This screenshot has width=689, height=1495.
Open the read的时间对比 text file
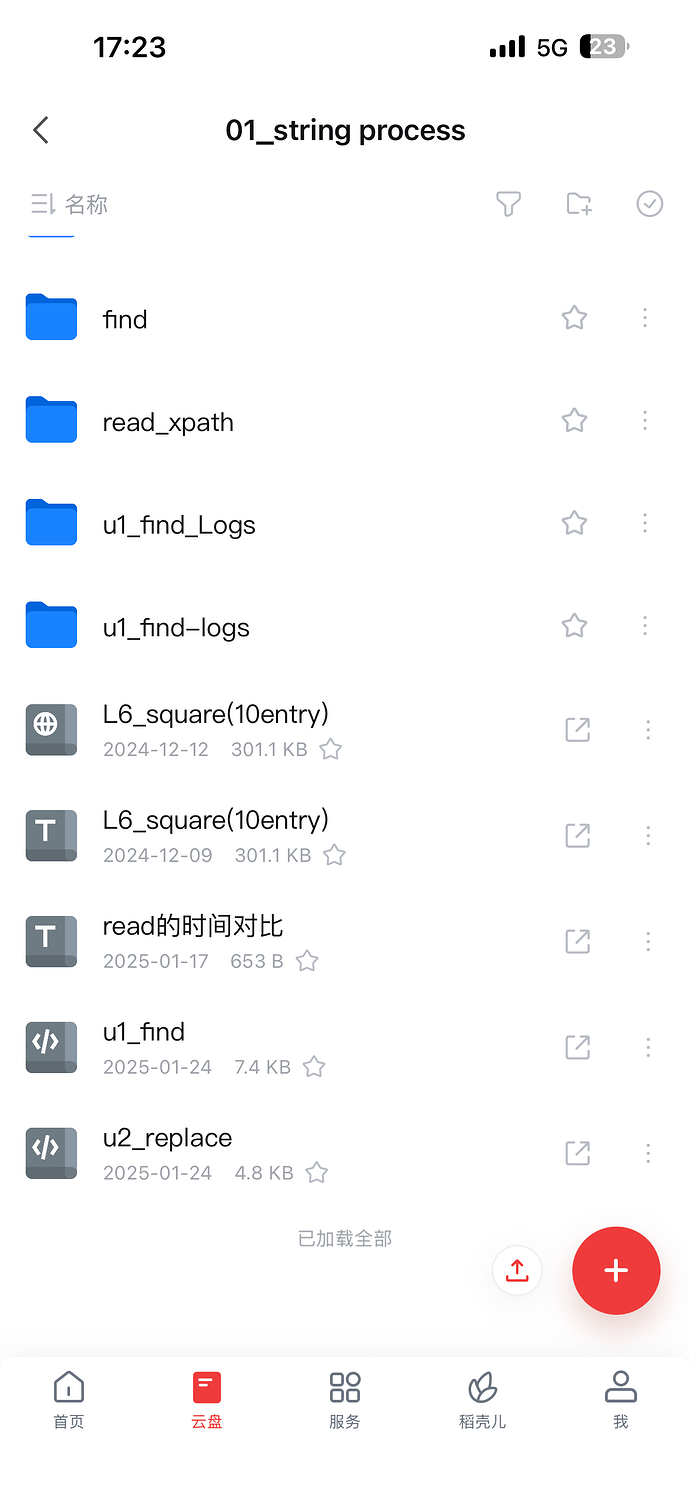pos(193,927)
